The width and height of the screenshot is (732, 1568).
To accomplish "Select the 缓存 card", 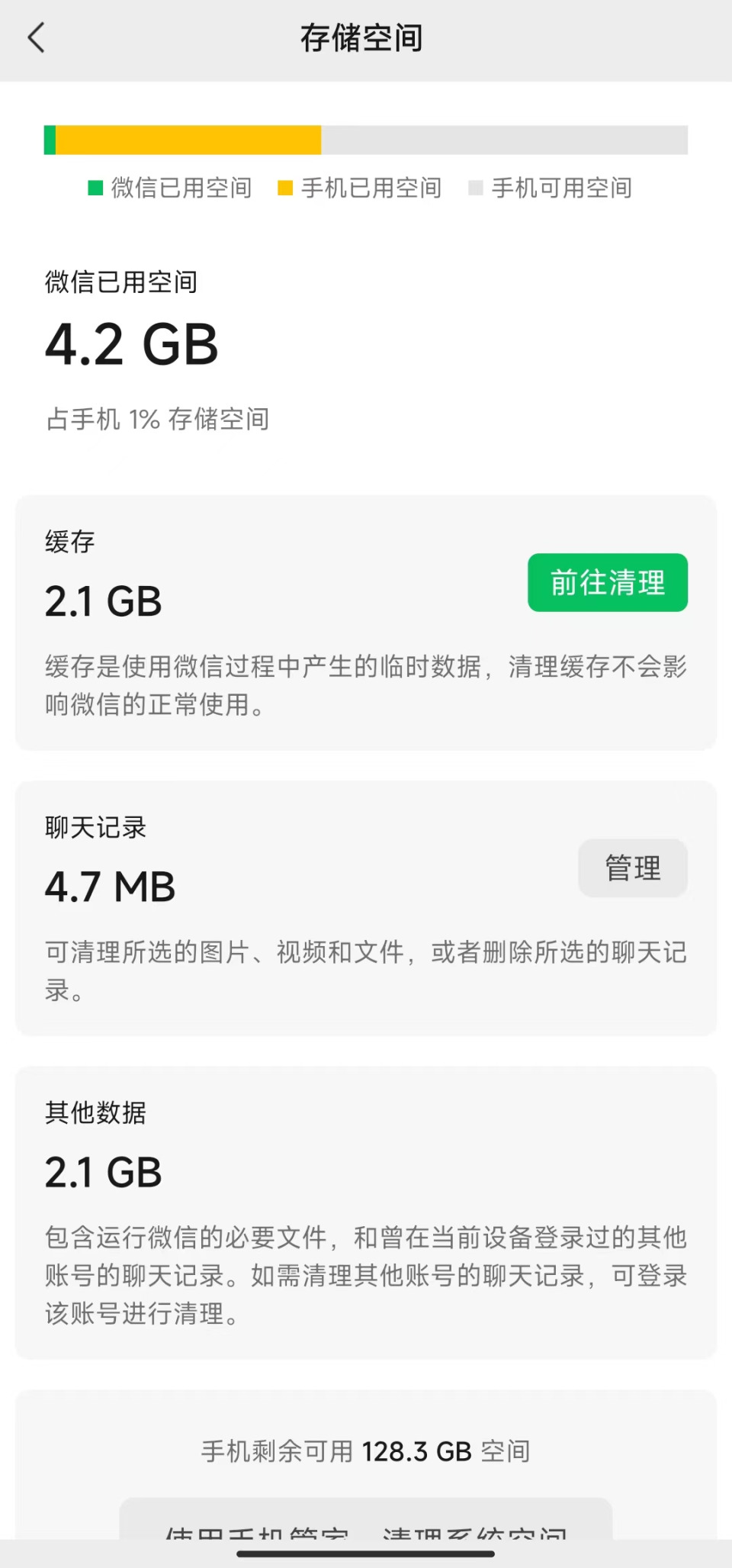I will [x=366, y=622].
